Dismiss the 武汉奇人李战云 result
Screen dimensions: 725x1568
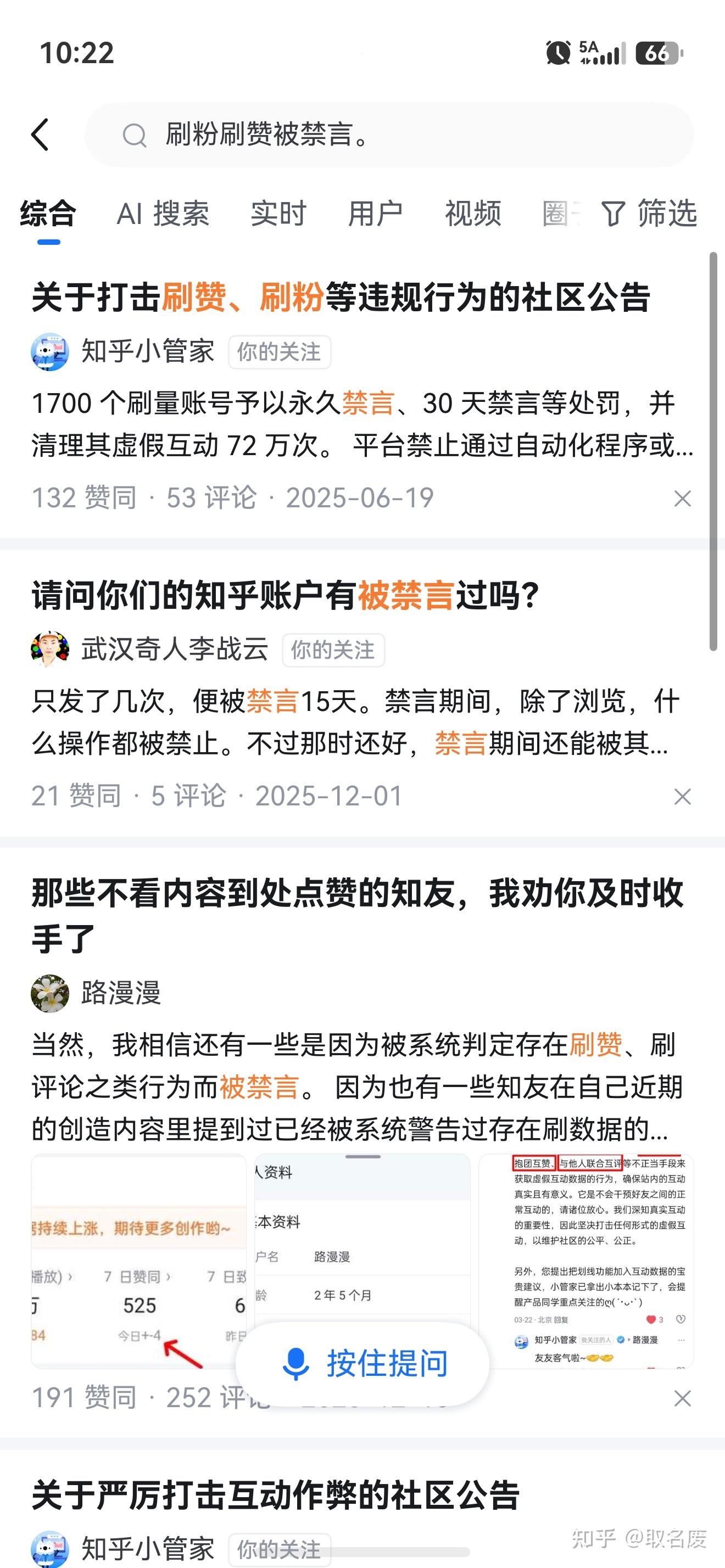pos(682,797)
